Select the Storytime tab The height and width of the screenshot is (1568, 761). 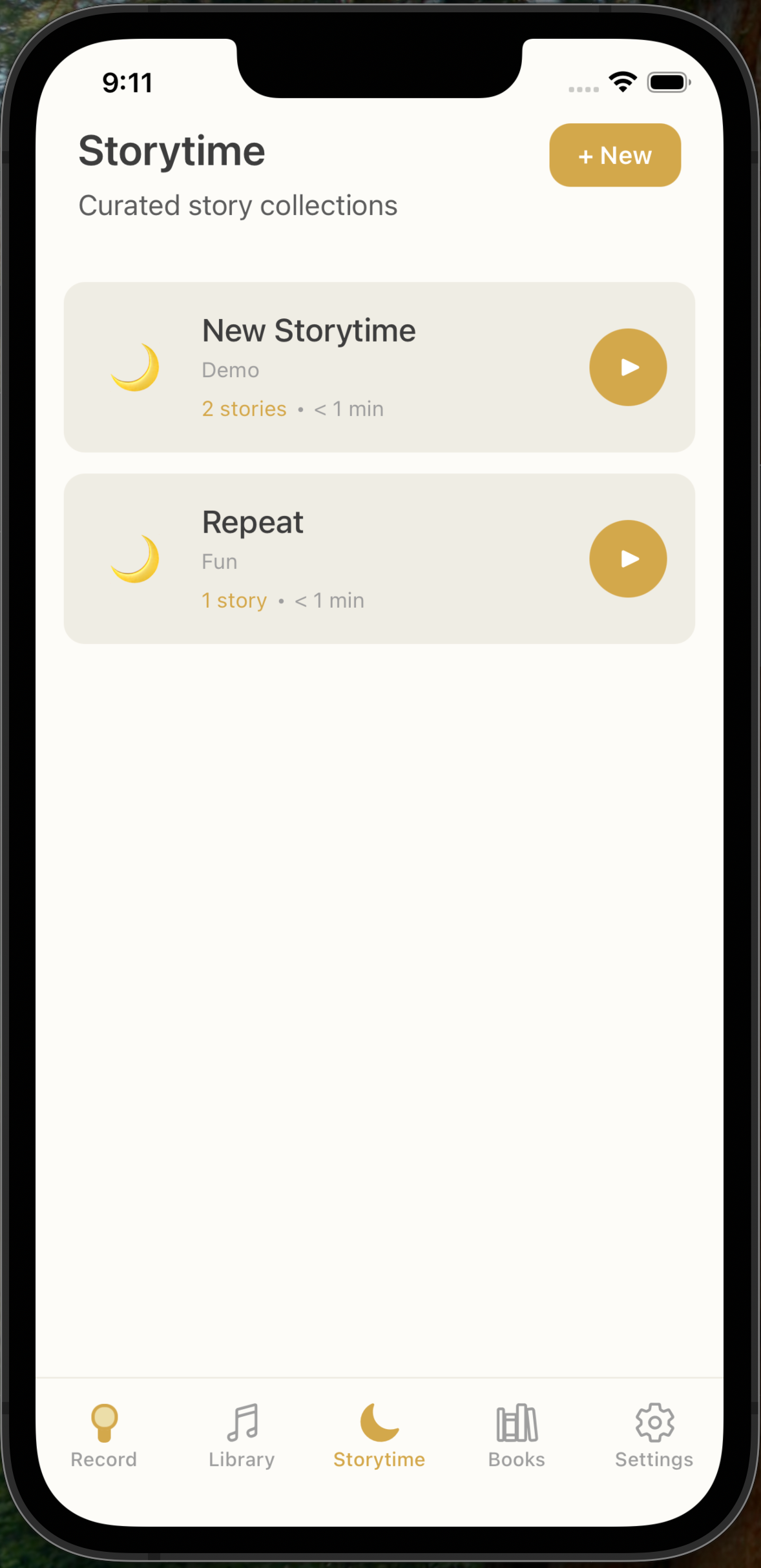click(379, 1435)
